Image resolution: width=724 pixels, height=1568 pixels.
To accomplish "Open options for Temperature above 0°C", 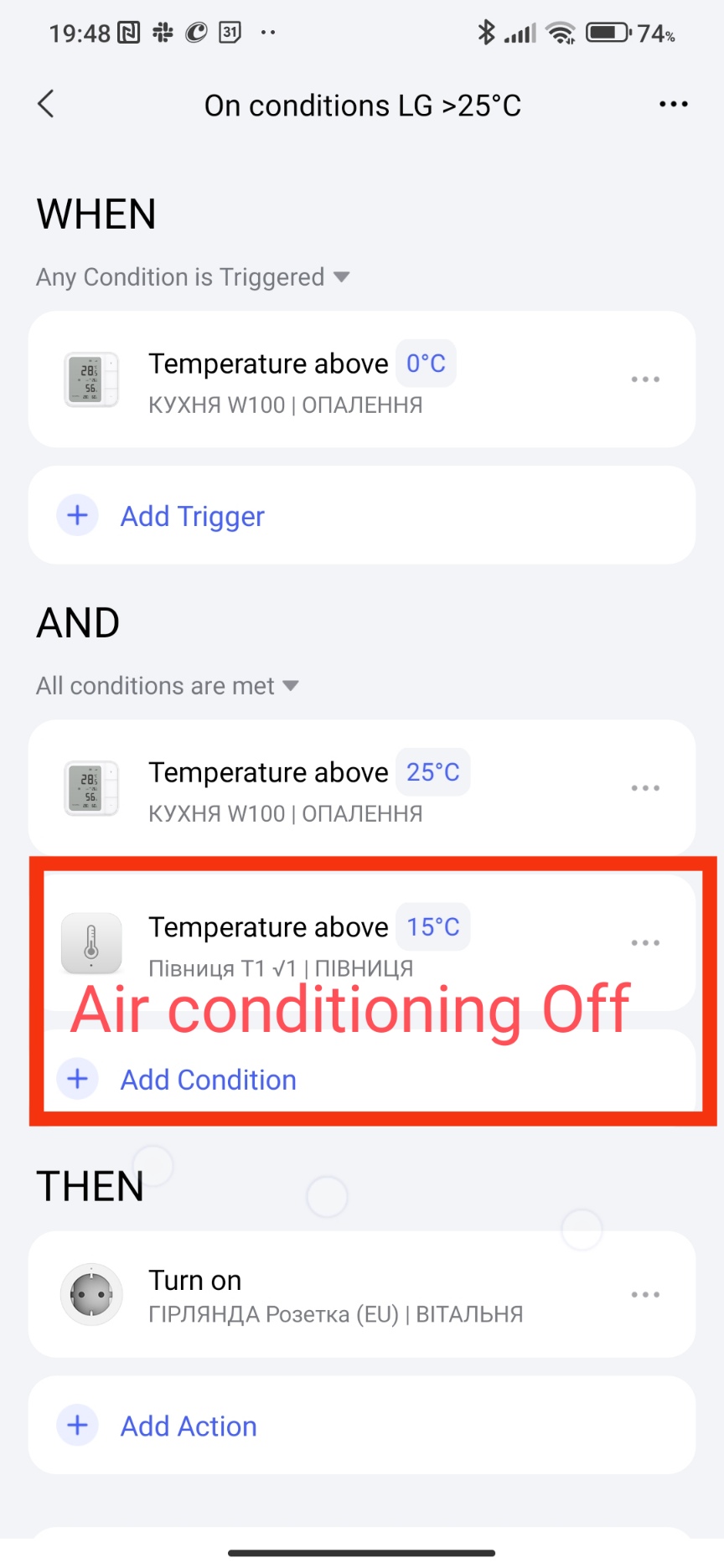I will (x=645, y=379).
